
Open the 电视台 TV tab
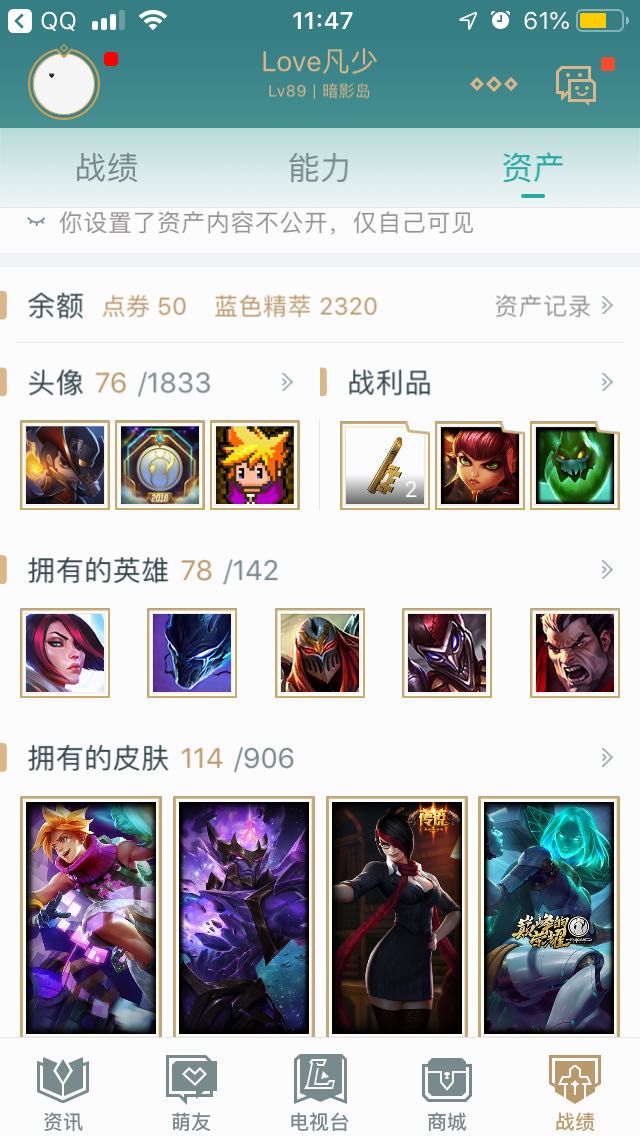319,1094
